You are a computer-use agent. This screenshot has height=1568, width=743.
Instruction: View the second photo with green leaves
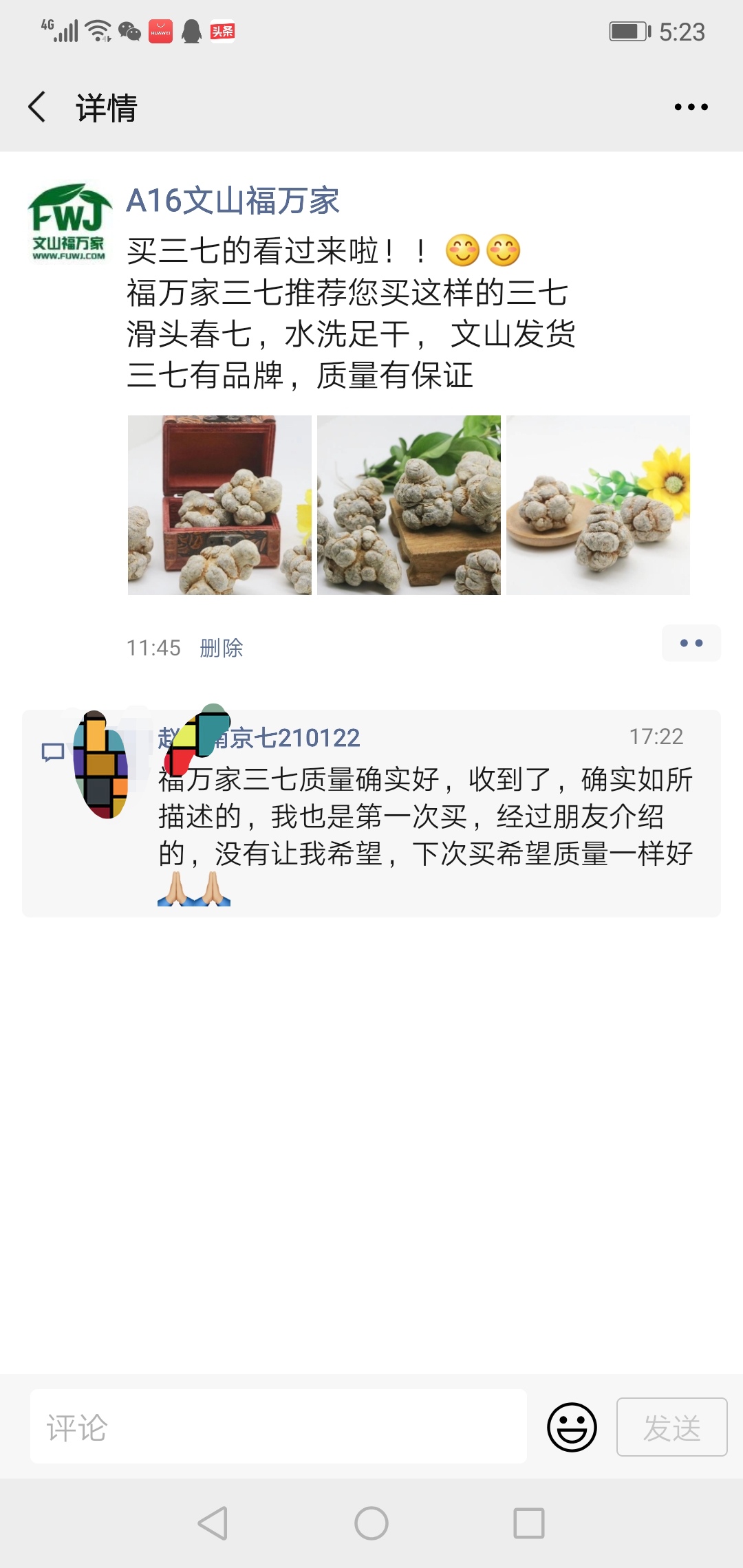pyautogui.click(x=409, y=505)
